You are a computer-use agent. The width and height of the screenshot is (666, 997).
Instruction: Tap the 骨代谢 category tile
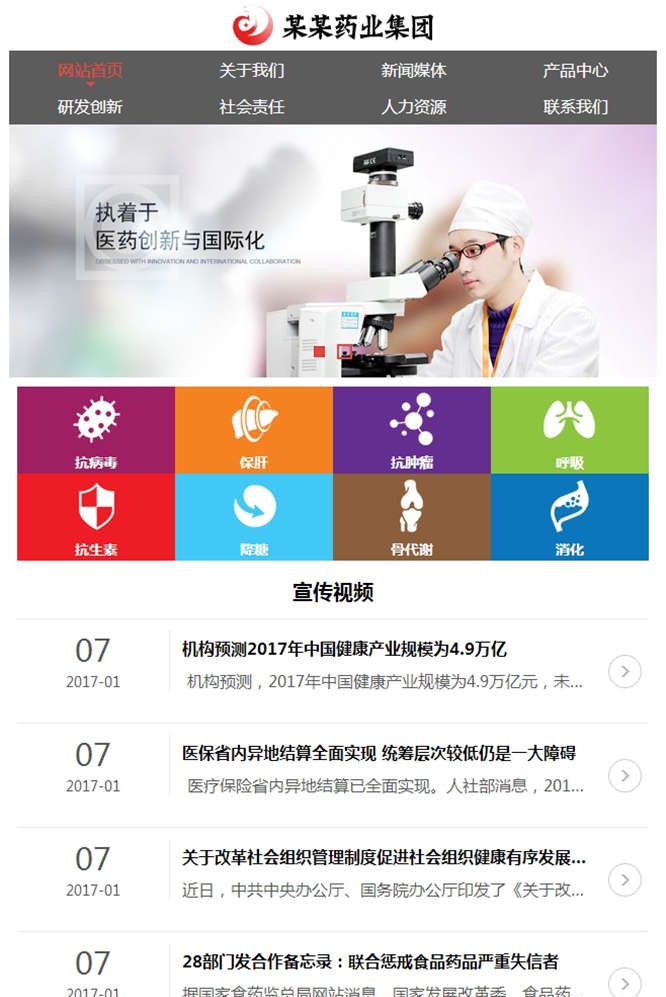coord(411,517)
